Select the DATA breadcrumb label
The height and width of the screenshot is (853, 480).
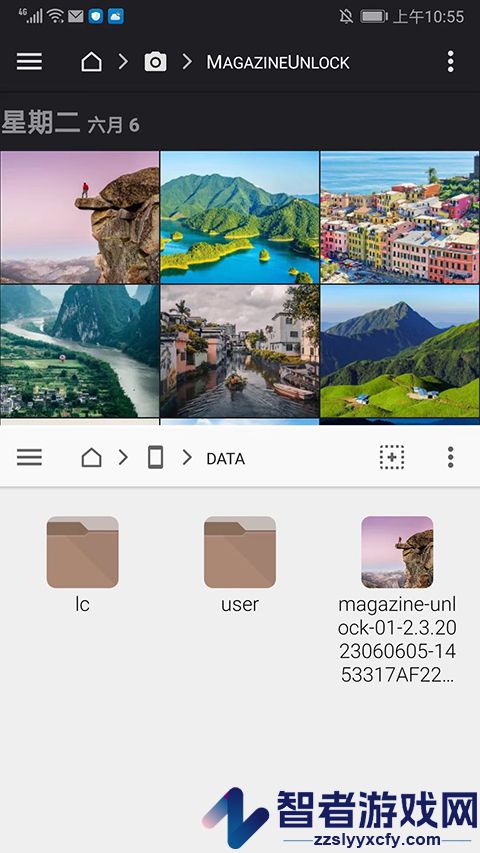[225, 459]
